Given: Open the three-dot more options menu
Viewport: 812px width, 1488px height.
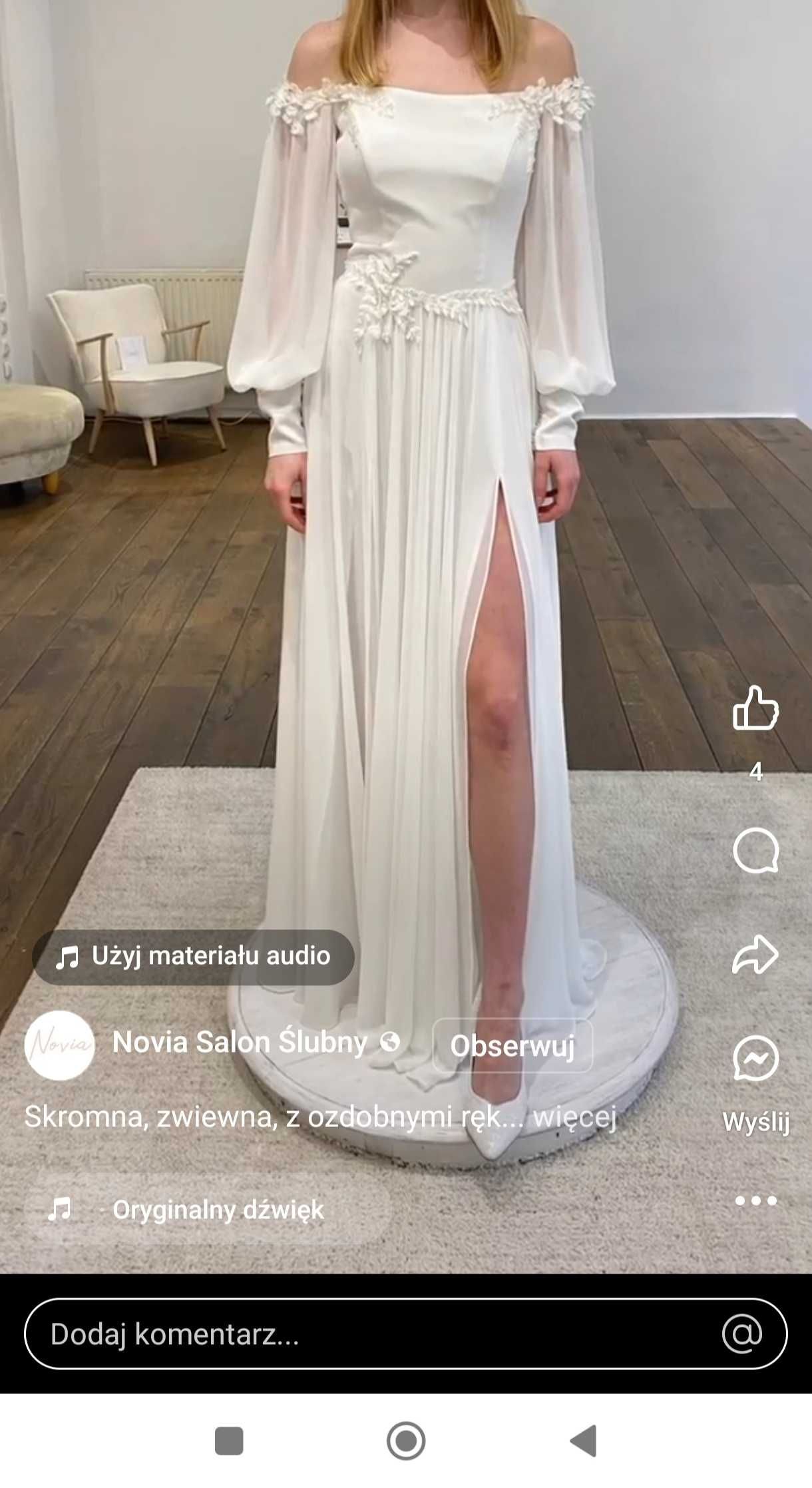Looking at the screenshot, I should coord(755,1201).
